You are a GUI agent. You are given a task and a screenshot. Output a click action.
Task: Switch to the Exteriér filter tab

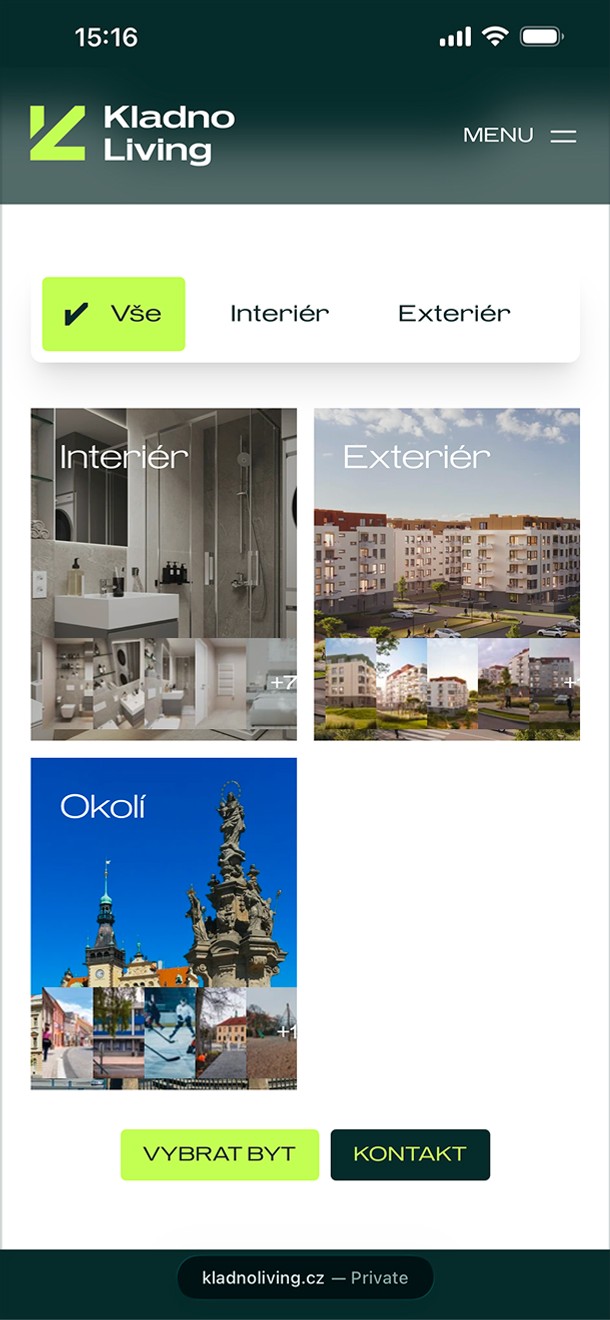point(454,314)
